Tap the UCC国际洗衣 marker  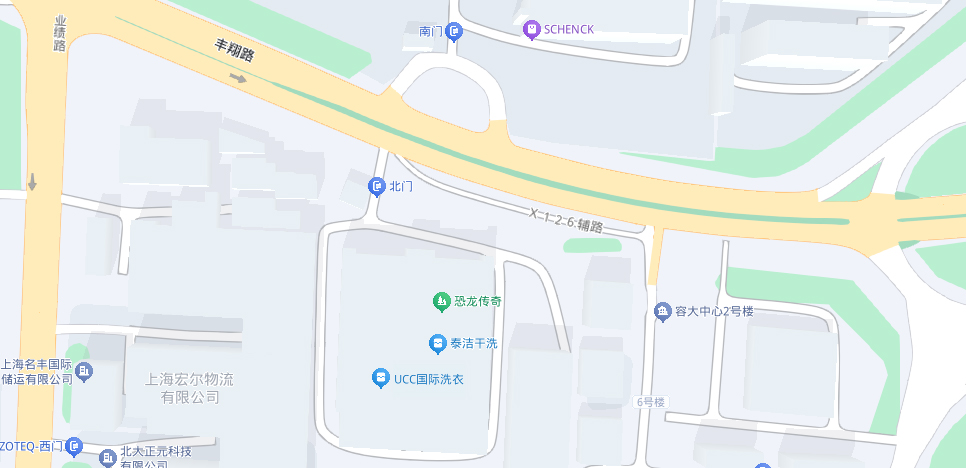(x=380, y=378)
